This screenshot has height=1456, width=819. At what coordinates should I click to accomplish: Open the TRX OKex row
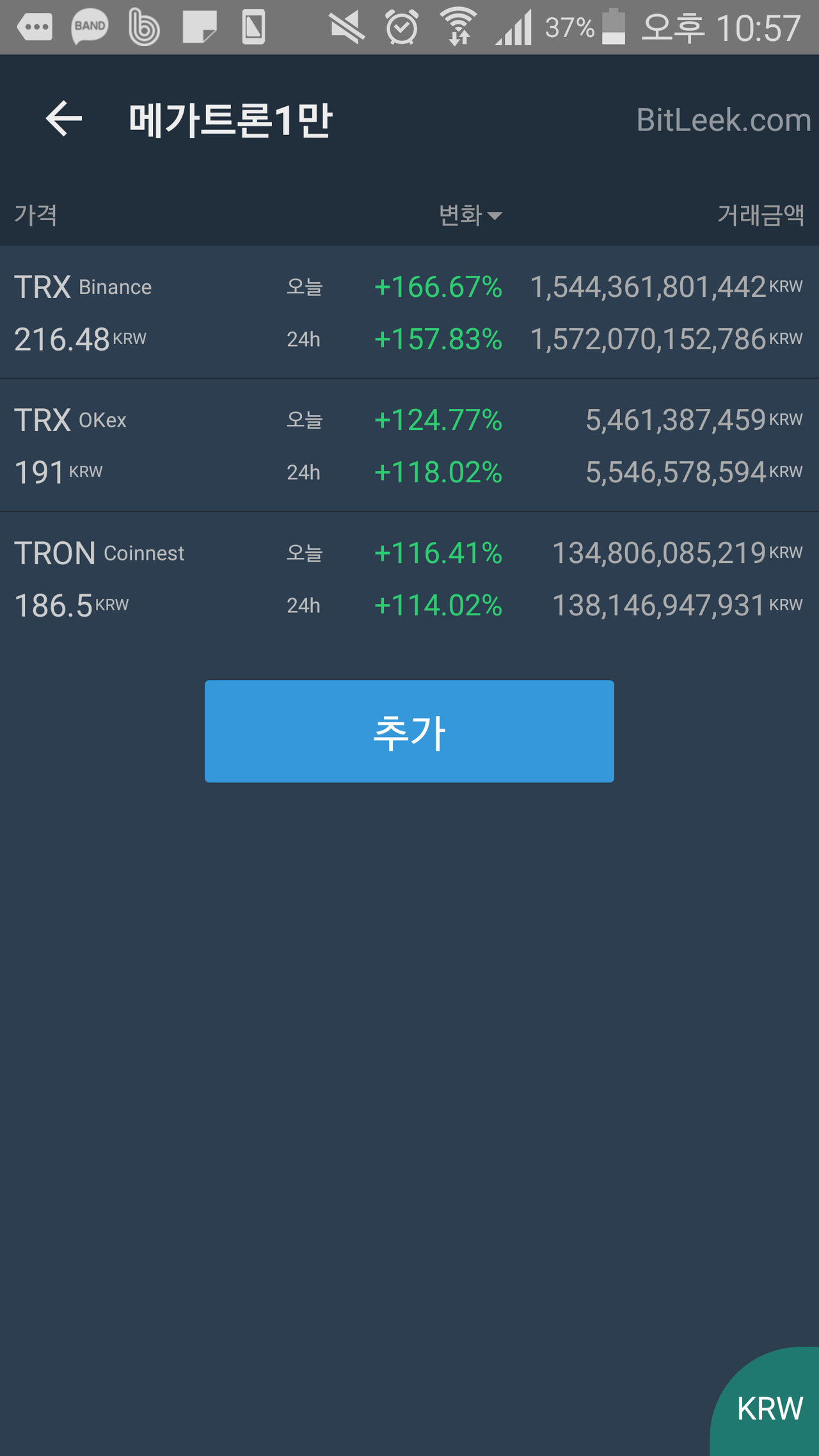pos(408,445)
